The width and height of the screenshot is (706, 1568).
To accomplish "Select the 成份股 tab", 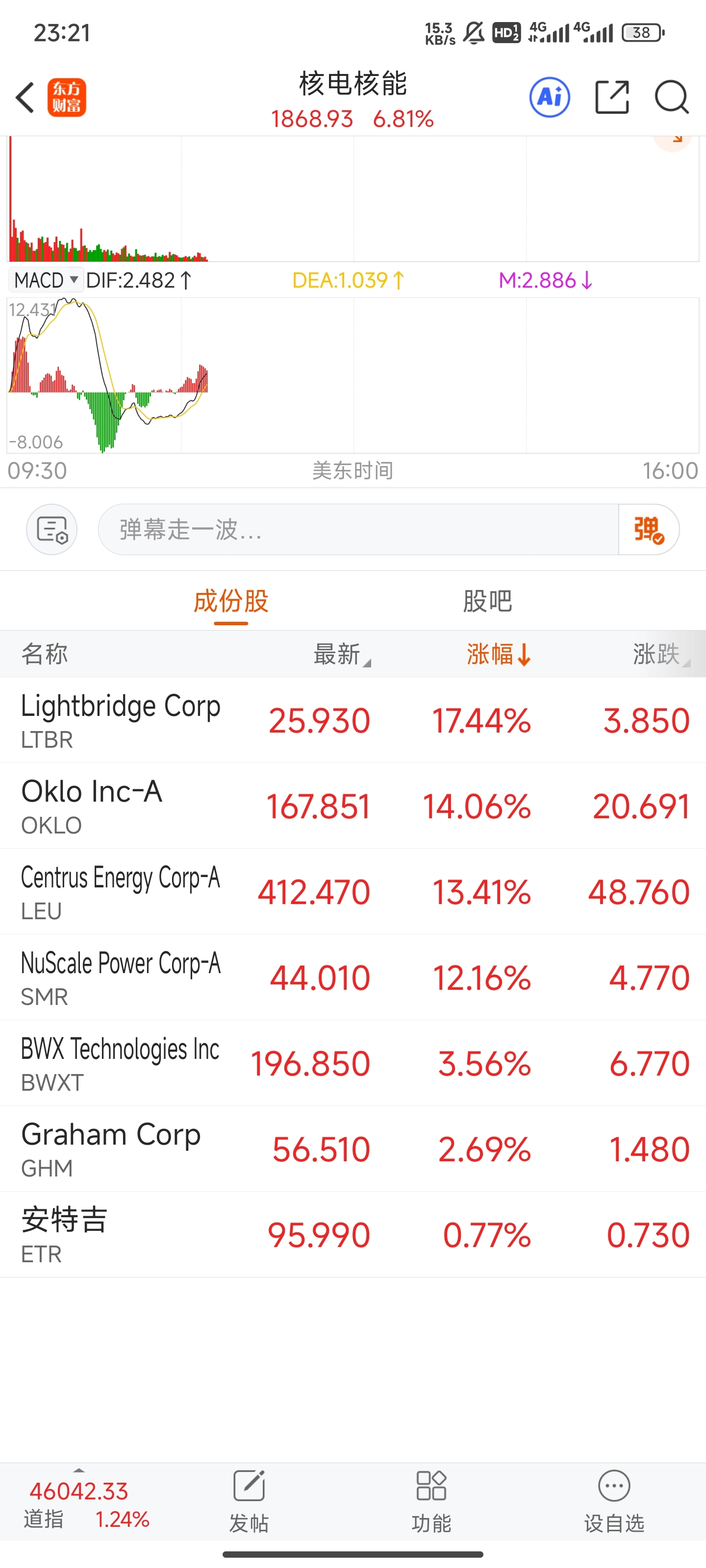I will coord(231,601).
